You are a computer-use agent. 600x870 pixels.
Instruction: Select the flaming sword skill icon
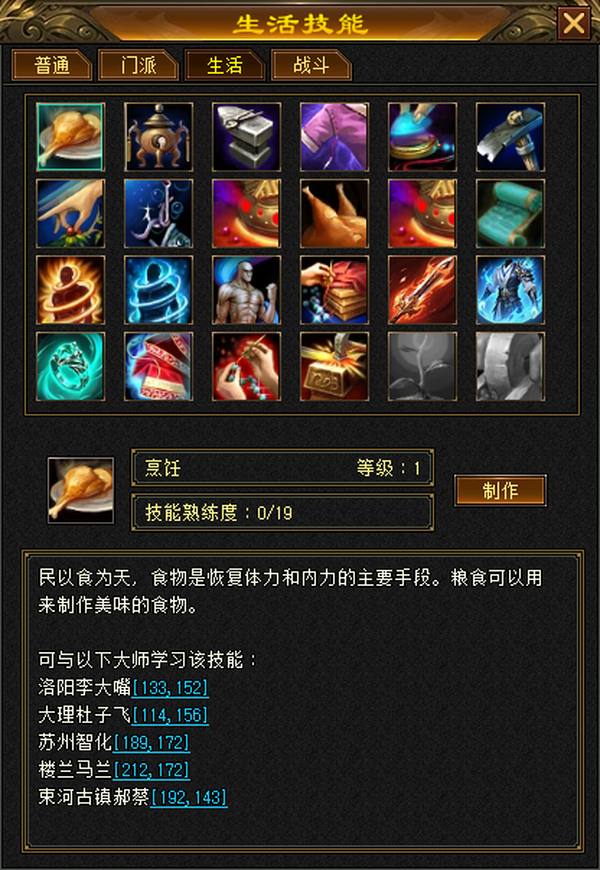pyautogui.click(x=422, y=290)
